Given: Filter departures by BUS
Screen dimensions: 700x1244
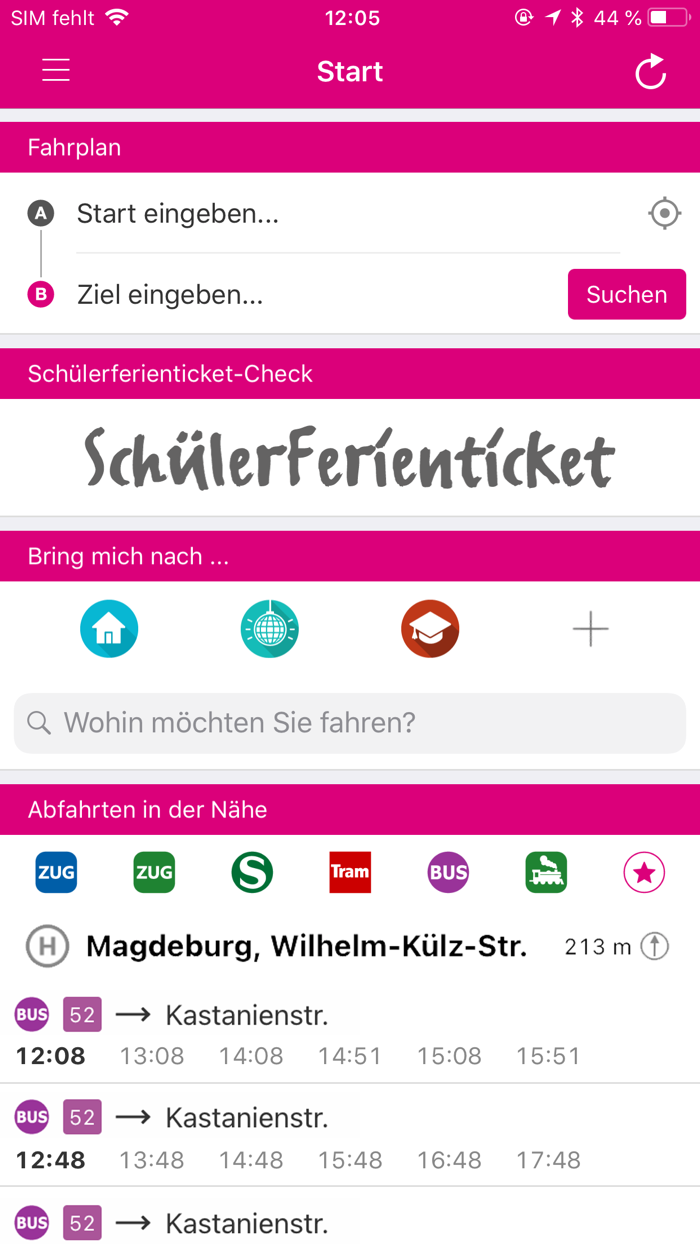Looking at the screenshot, I should 448,872.
